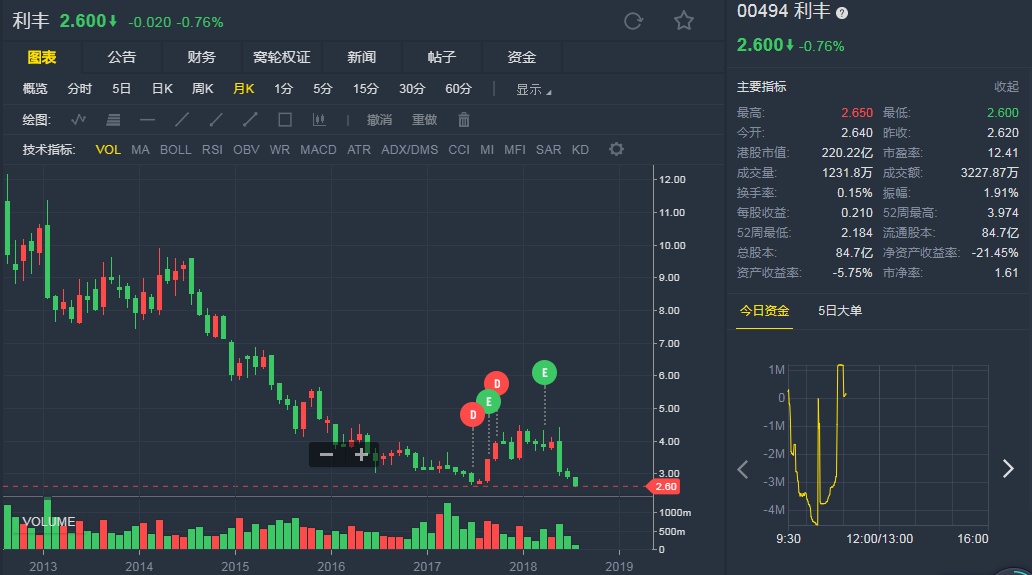
Task: Undo drawing with 撤消
Action: 379,120
